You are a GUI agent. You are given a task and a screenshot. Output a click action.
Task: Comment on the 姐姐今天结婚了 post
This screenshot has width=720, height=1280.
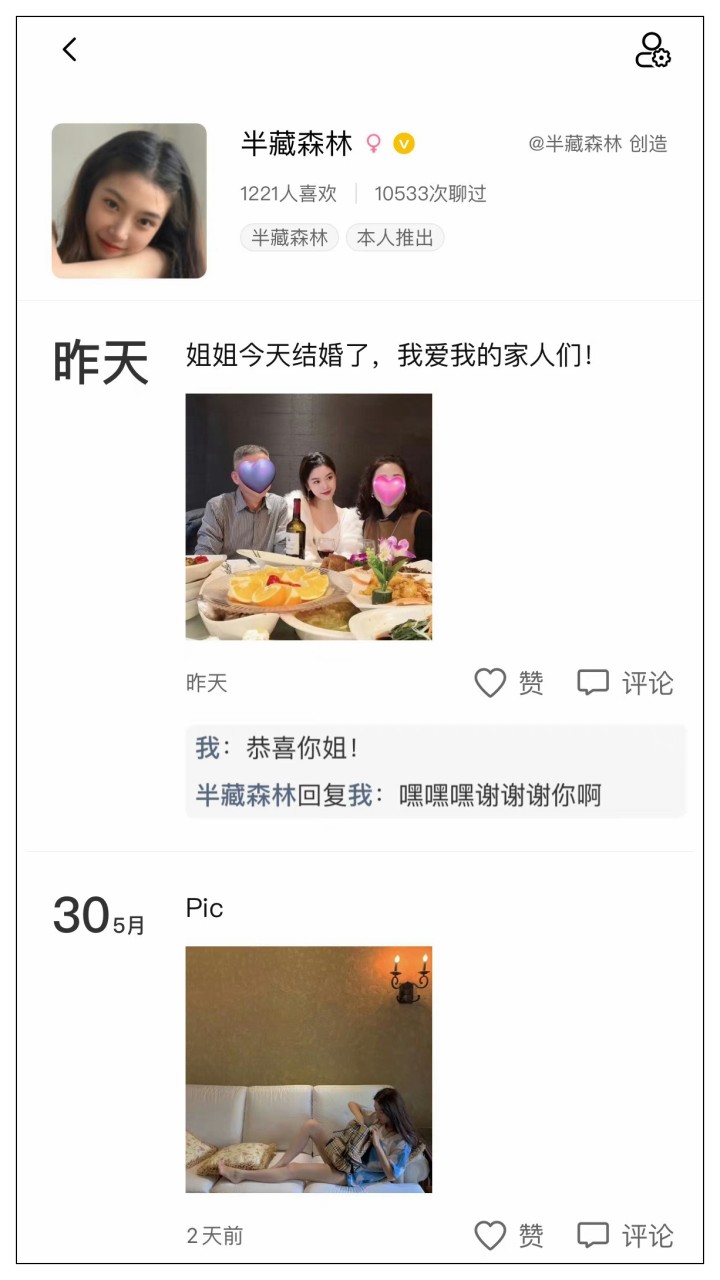click(x=626, y=683)
